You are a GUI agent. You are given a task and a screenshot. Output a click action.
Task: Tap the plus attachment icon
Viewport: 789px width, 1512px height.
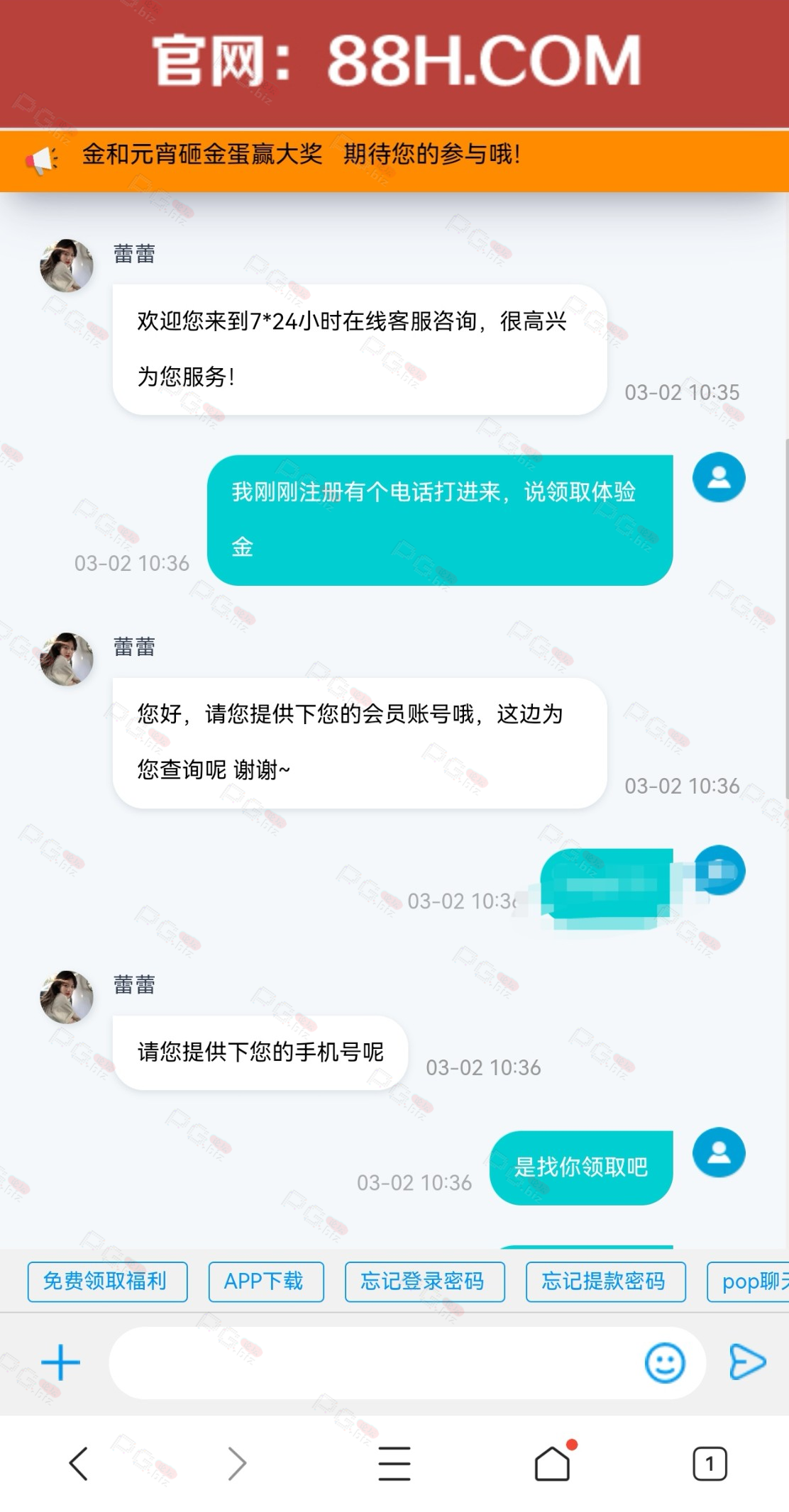point(60,1362)
